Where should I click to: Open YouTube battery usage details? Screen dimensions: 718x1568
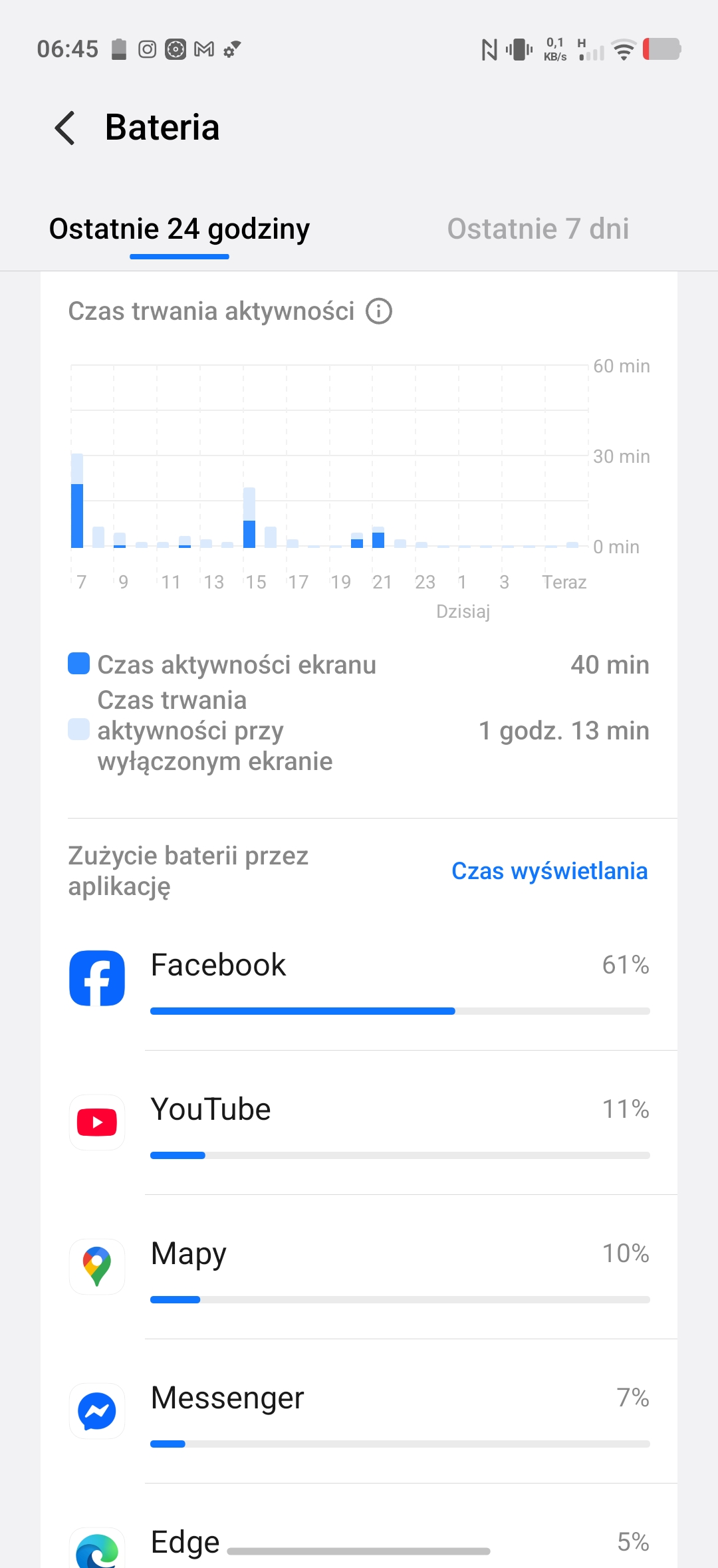pos(359,1123)
